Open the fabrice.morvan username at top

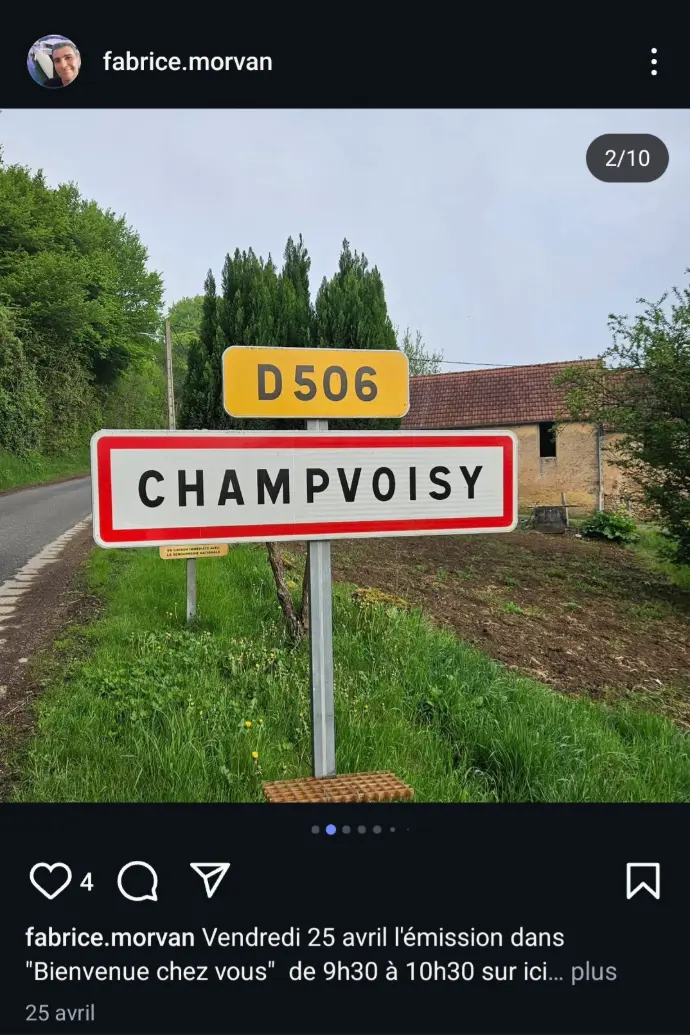tap(187, 62)
